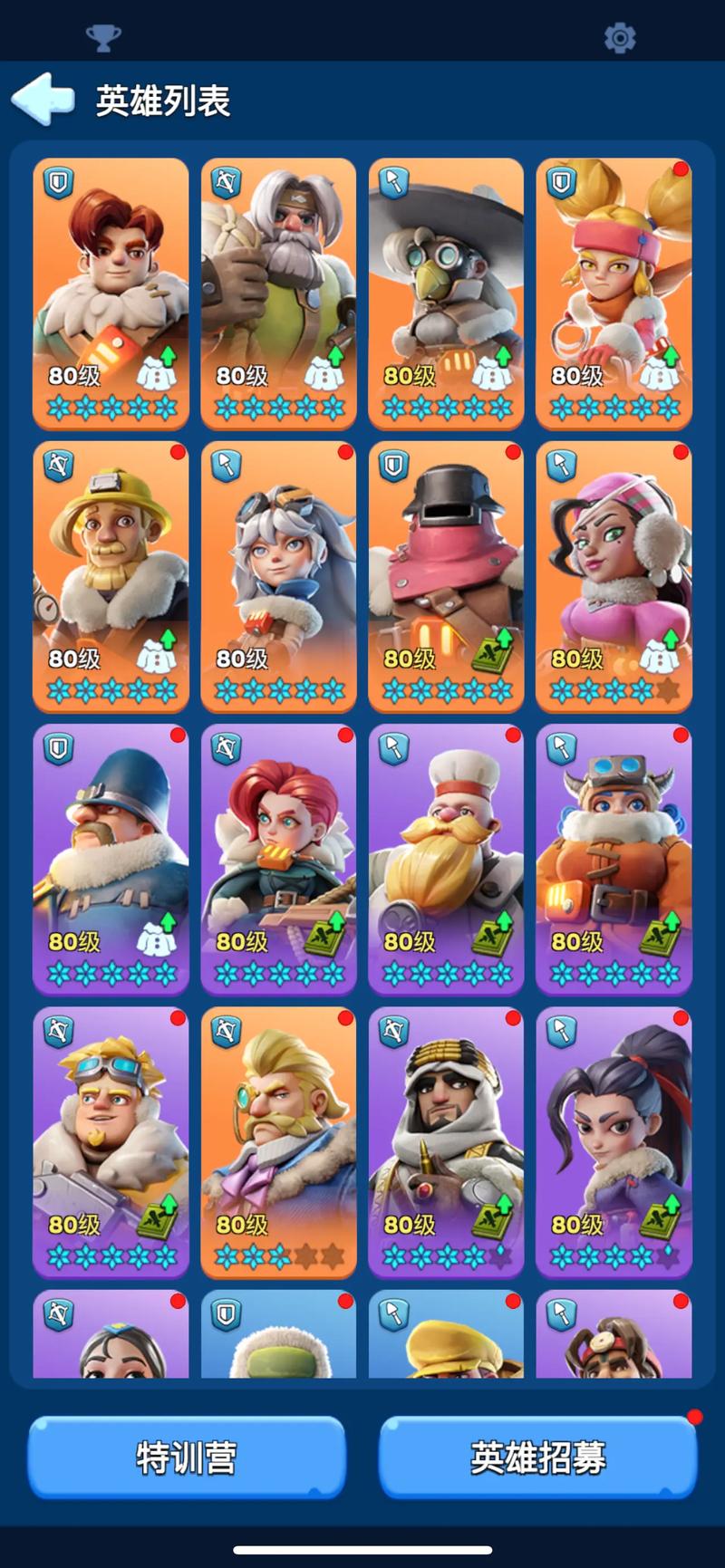Viewport: 725px width, 1568px height.
Task: Select the blonde pigtails girl hero card
Action: pyautogui.click(x=614, y=292)
